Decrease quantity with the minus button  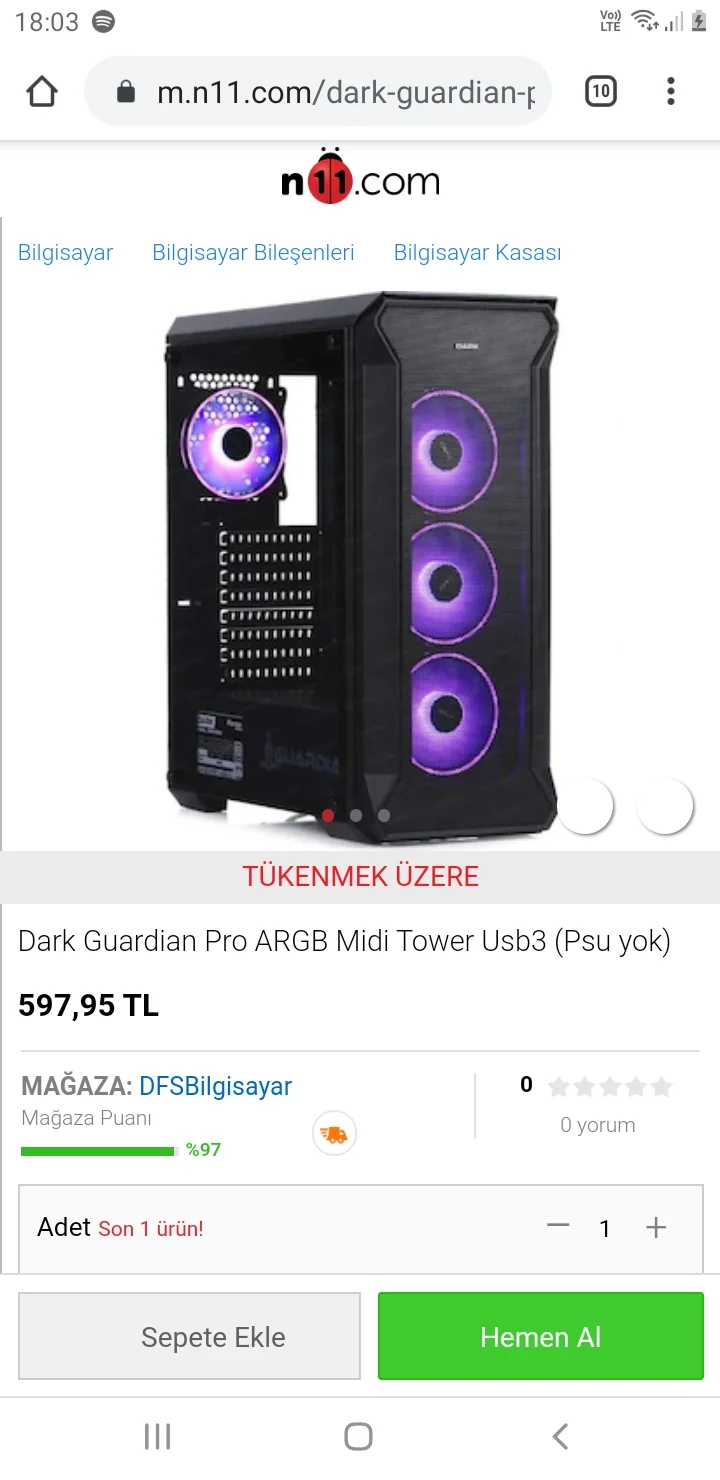[x=558, y=1227]
